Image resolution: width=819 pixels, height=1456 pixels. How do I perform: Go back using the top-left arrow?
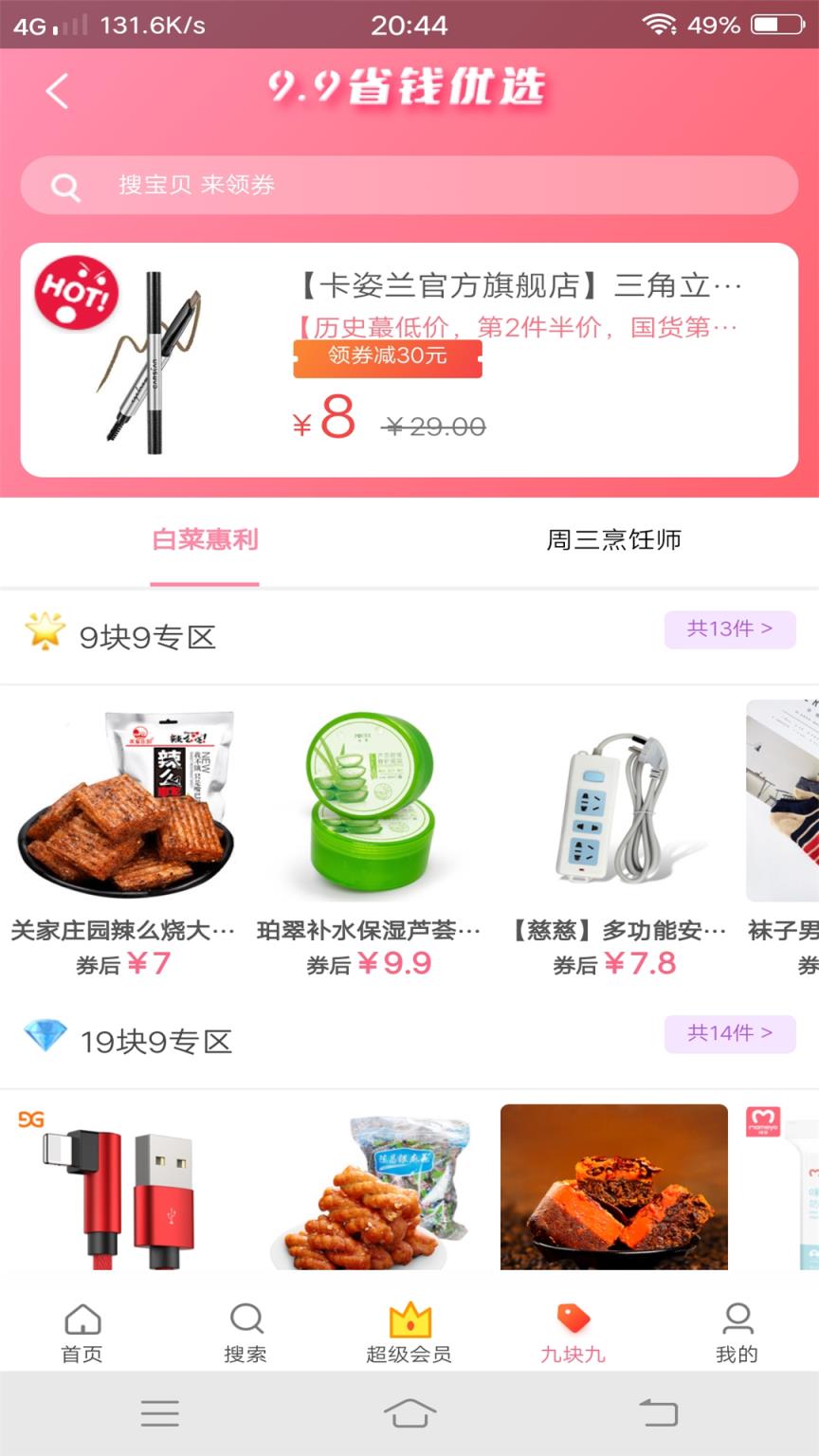57,90
